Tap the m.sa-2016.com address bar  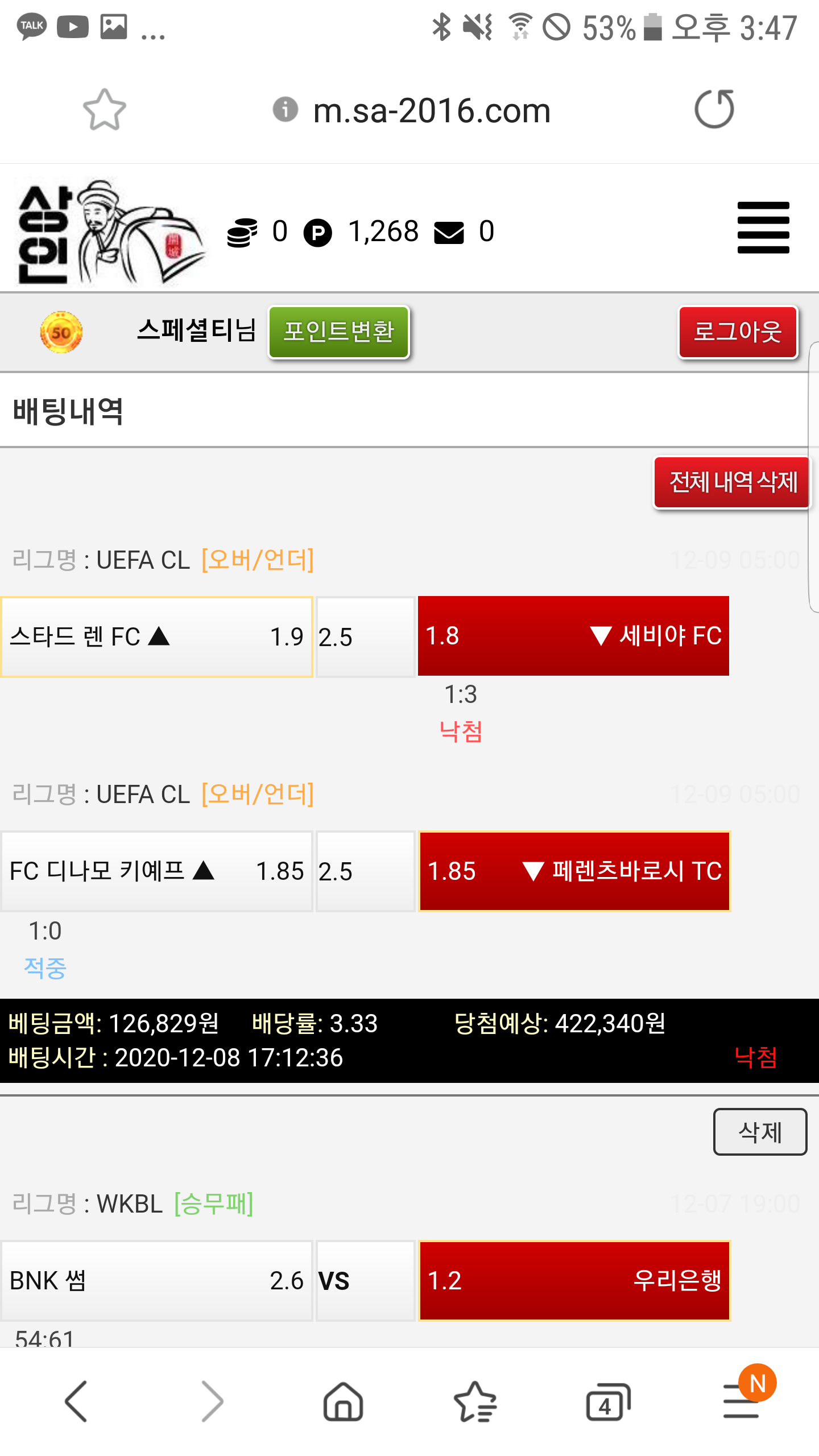click(431, 110)
